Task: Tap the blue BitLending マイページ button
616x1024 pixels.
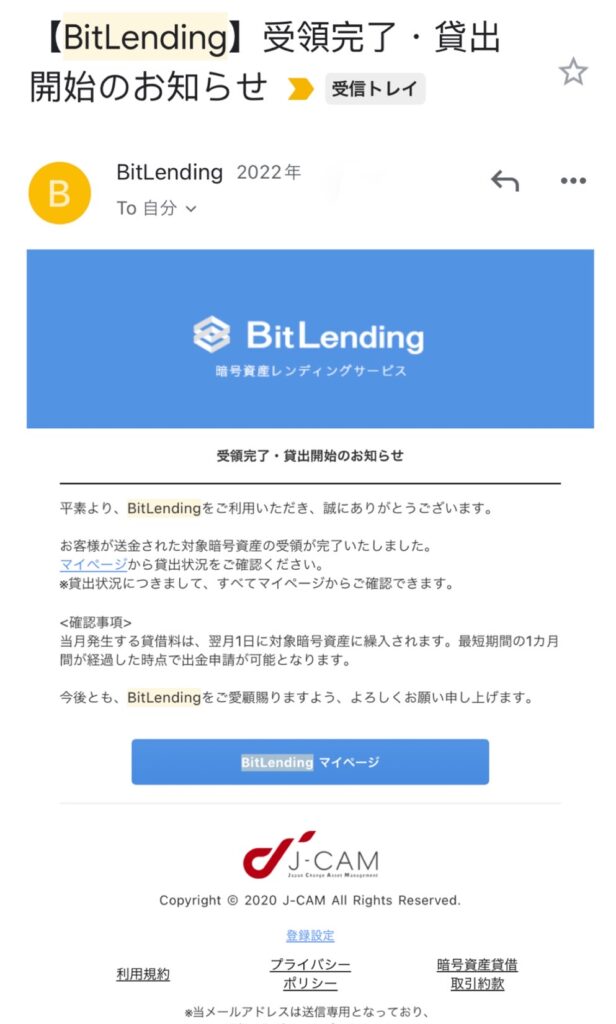Action: pyautogui.click(x=310, y=761)
